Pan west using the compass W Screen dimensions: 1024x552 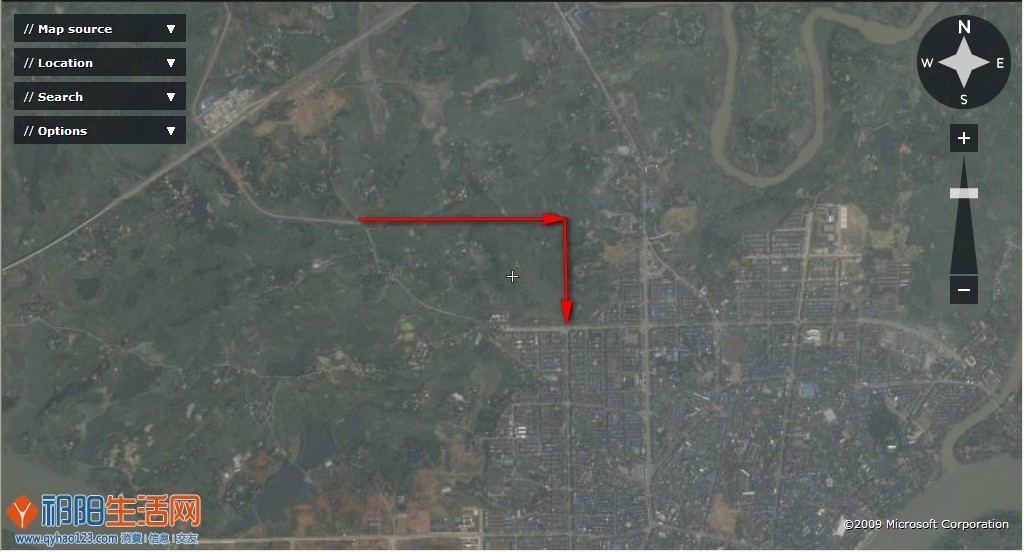tap(927, 63)
